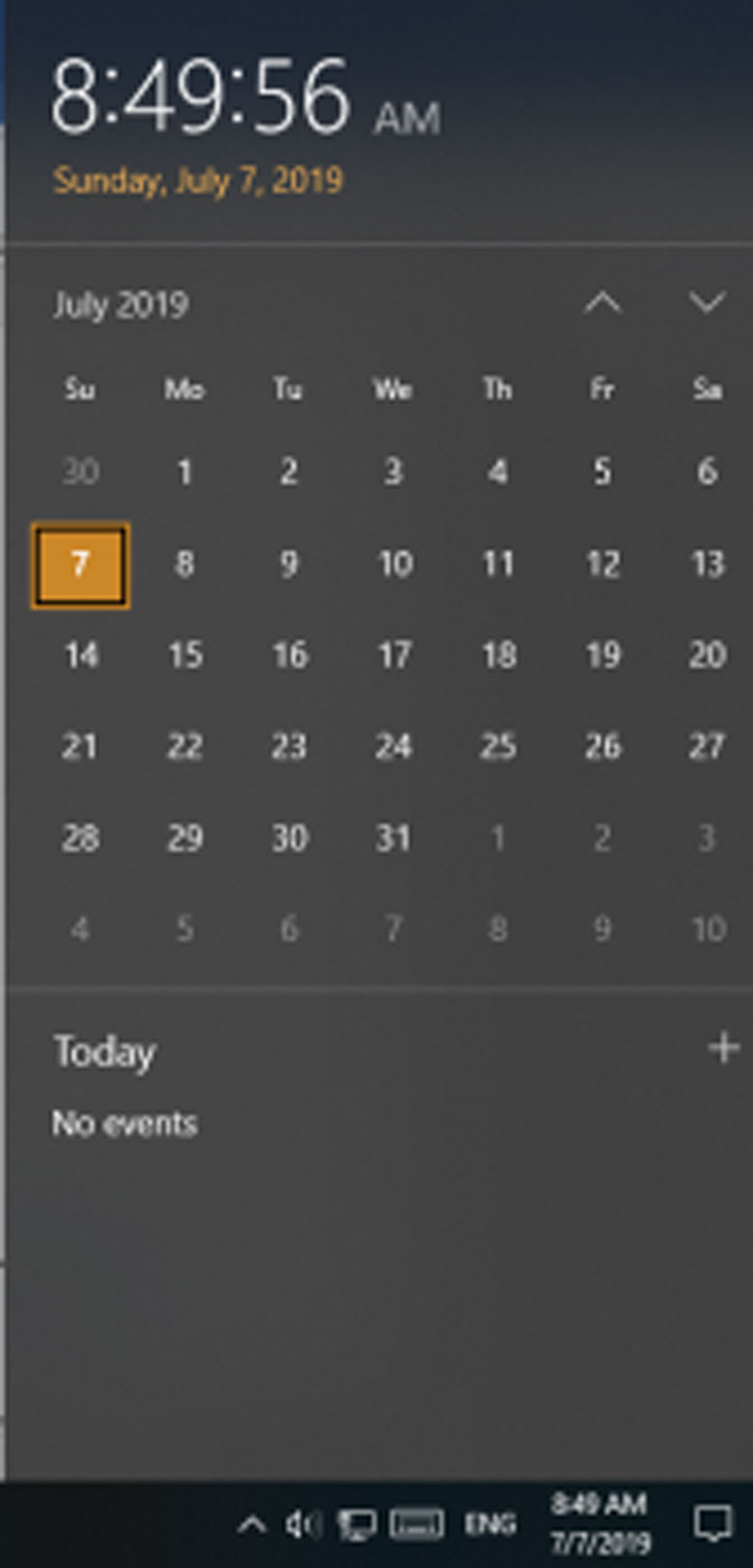Screen dimensions: 753x1568
Task: Tap date 18 in the calendar
Action: (498, 656)
